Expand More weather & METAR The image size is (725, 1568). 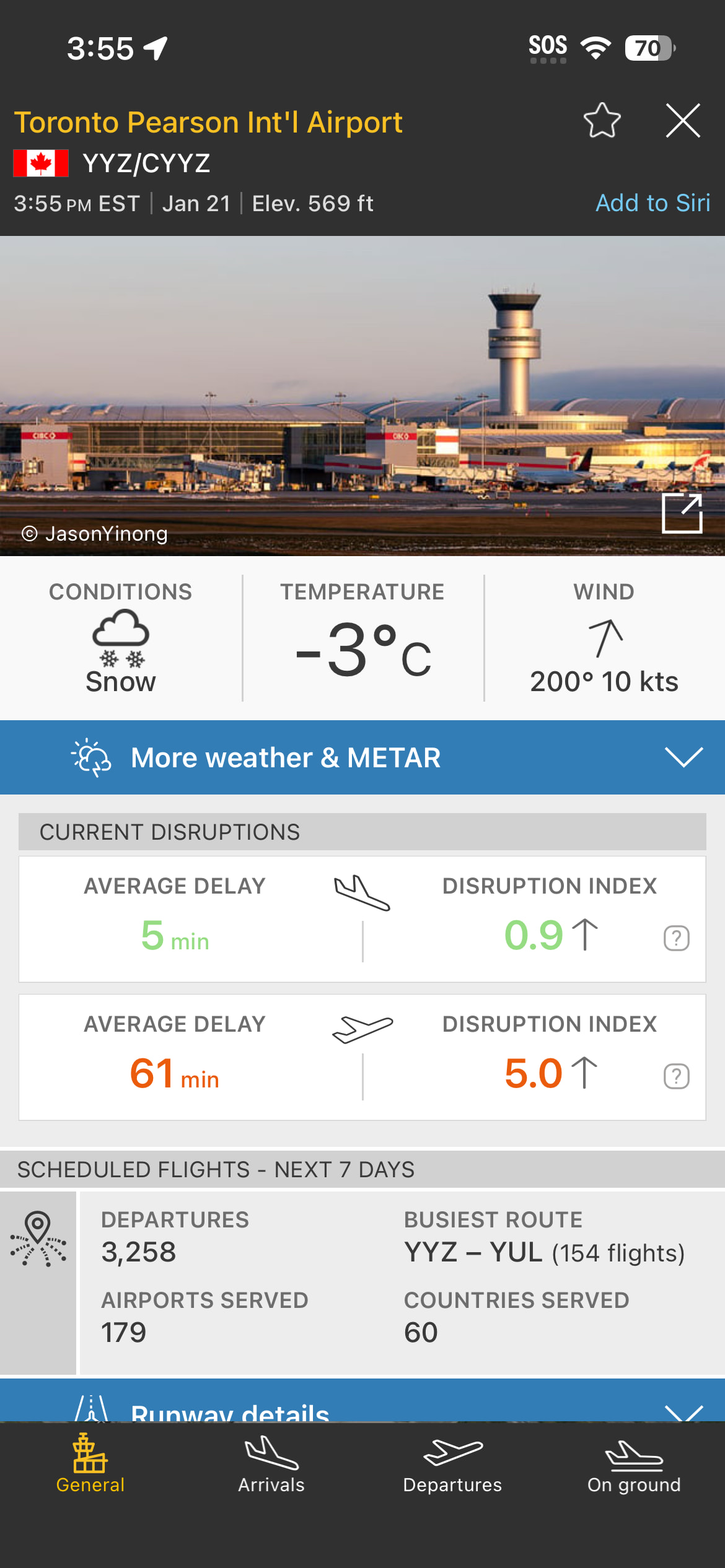tap(362, 757)
